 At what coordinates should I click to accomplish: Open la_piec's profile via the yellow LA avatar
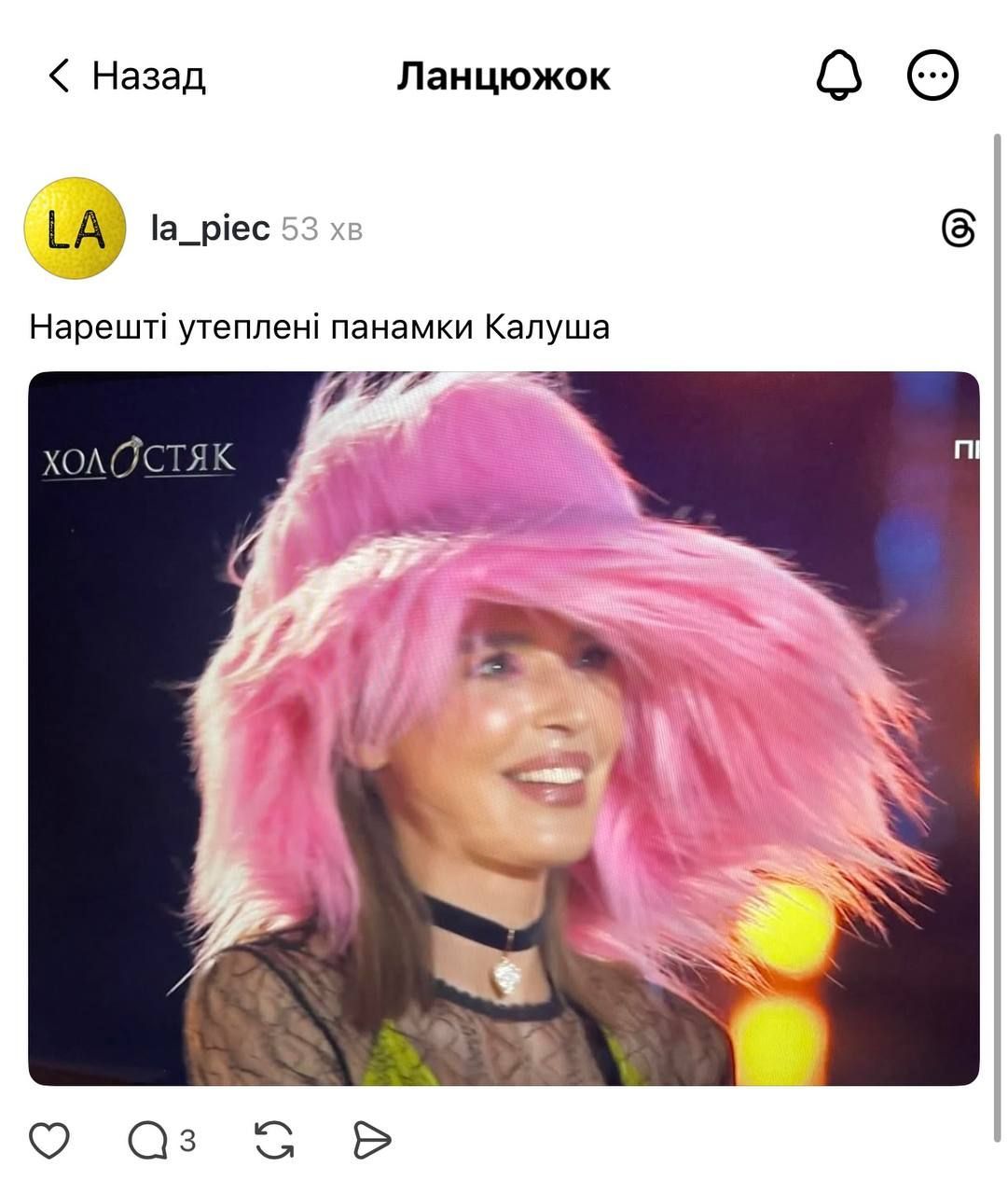pos(73,227)
